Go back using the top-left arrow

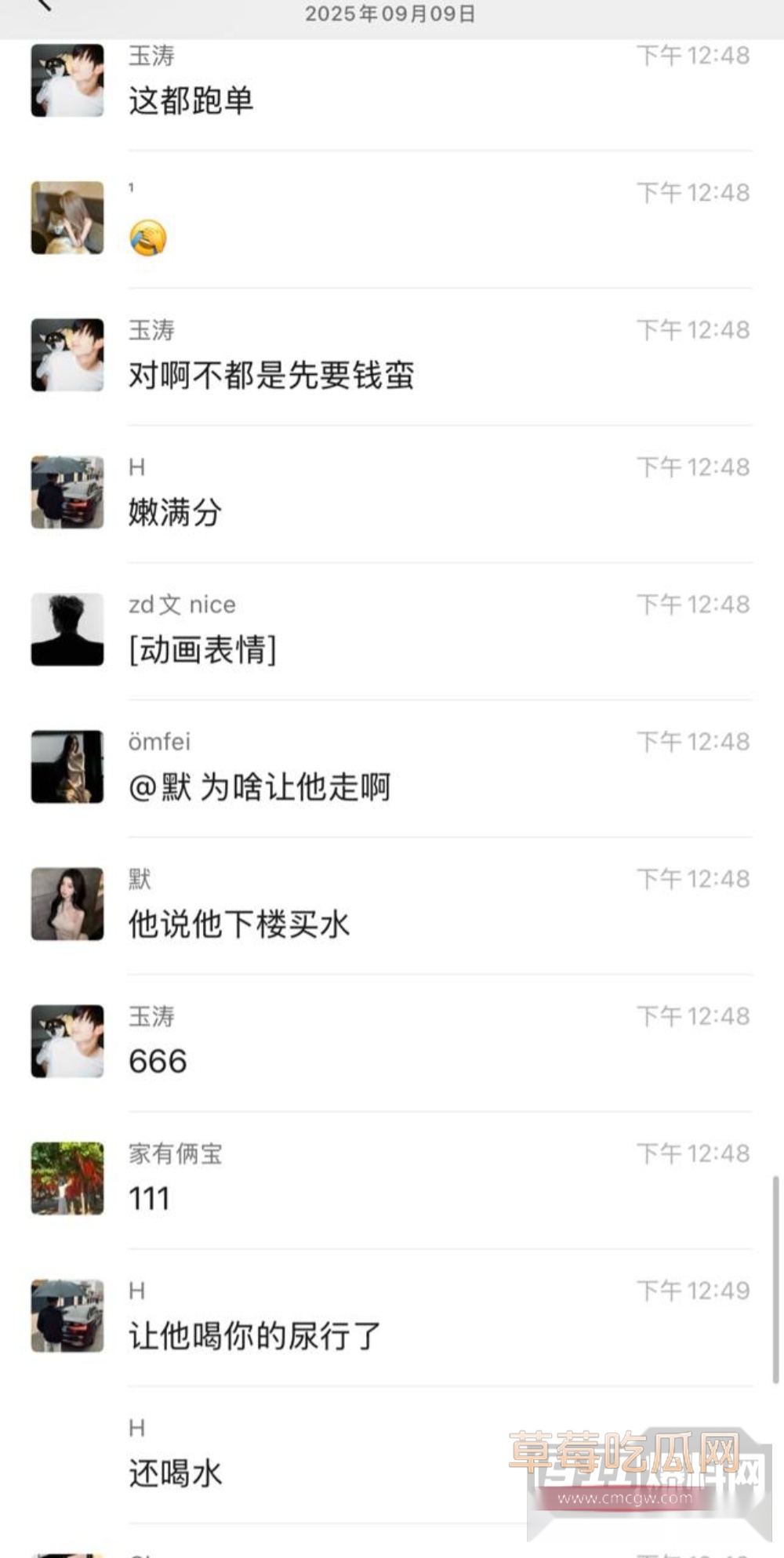44,5
